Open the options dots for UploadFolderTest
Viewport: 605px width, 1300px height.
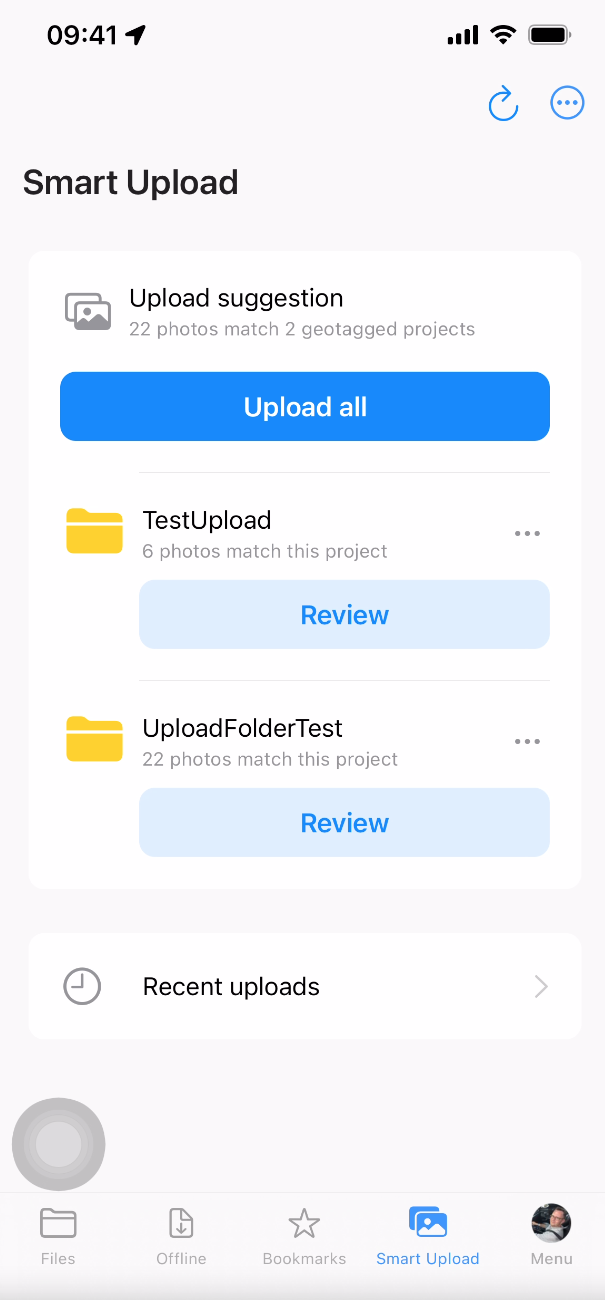(x=527, y=742)
